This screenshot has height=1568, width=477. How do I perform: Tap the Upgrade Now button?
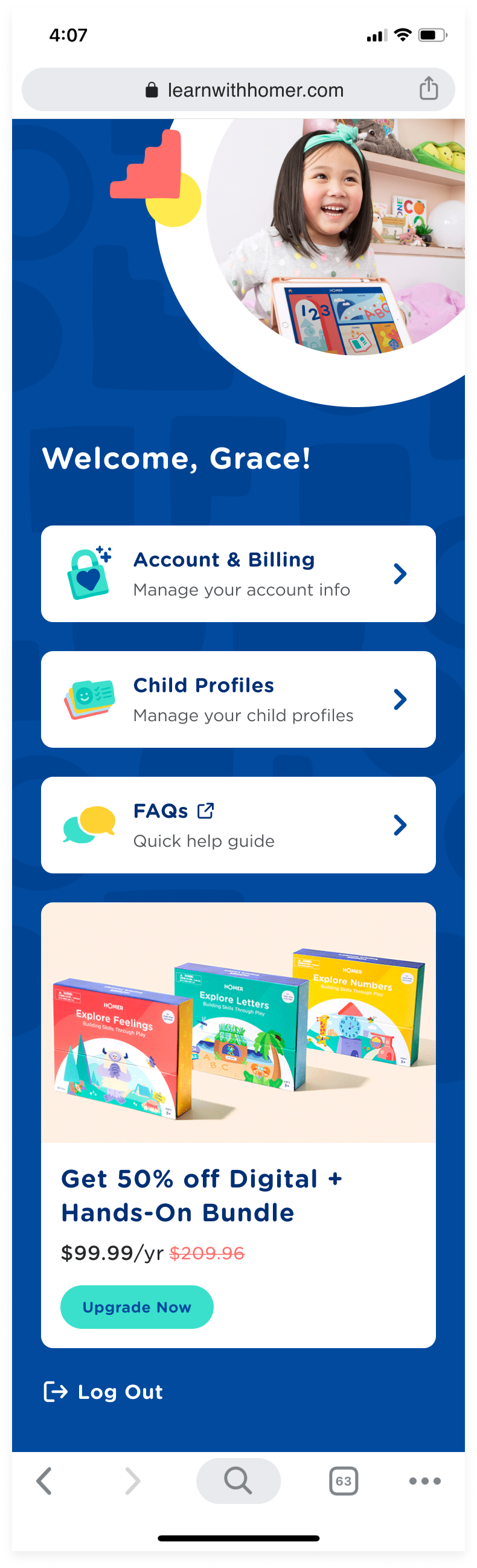point(137,1307)
